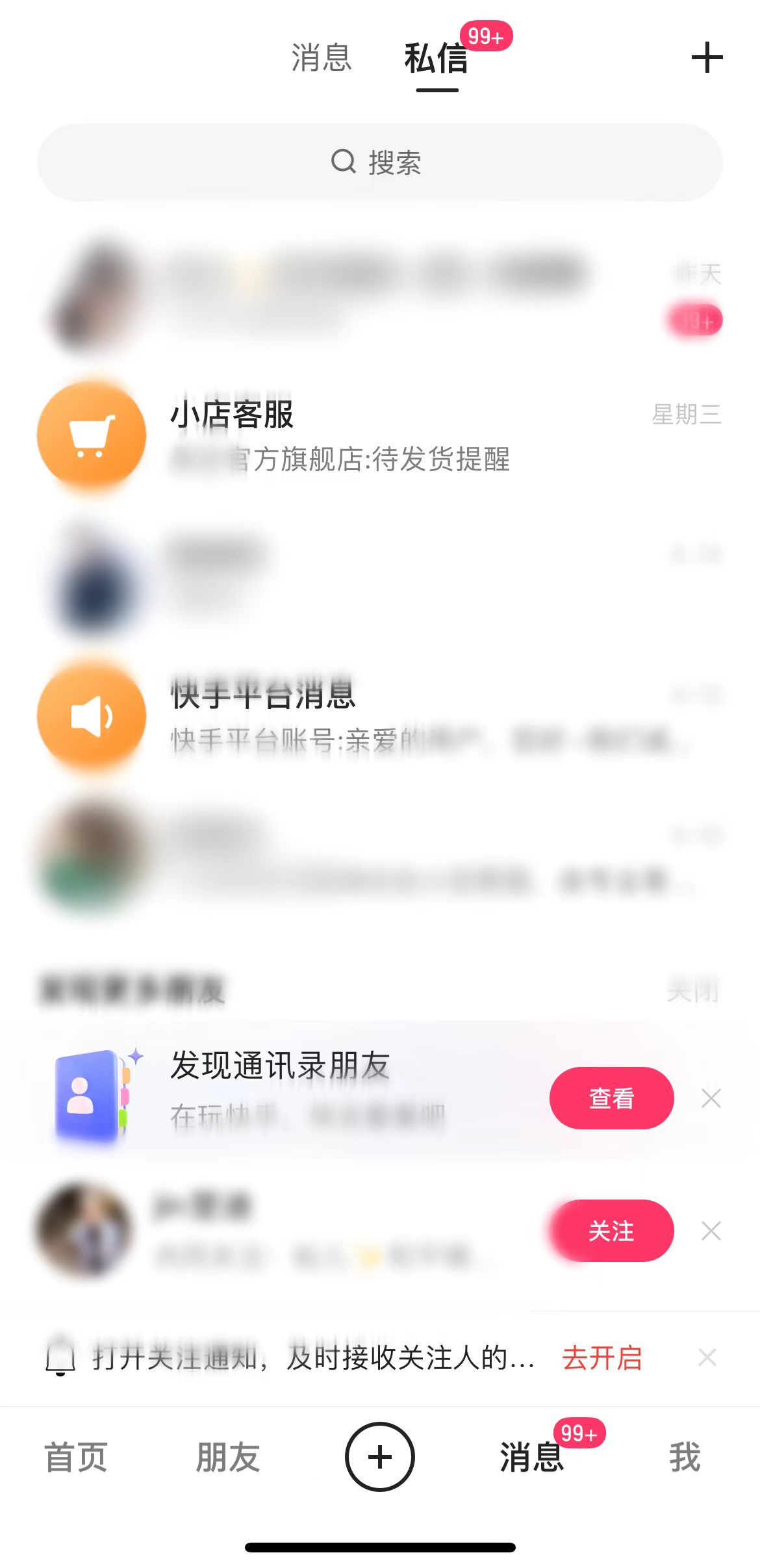Viewport: 760px width, 1568px height.
Task: Click the speaker icon of 快手平台消息
Action: tap(92, 716)
